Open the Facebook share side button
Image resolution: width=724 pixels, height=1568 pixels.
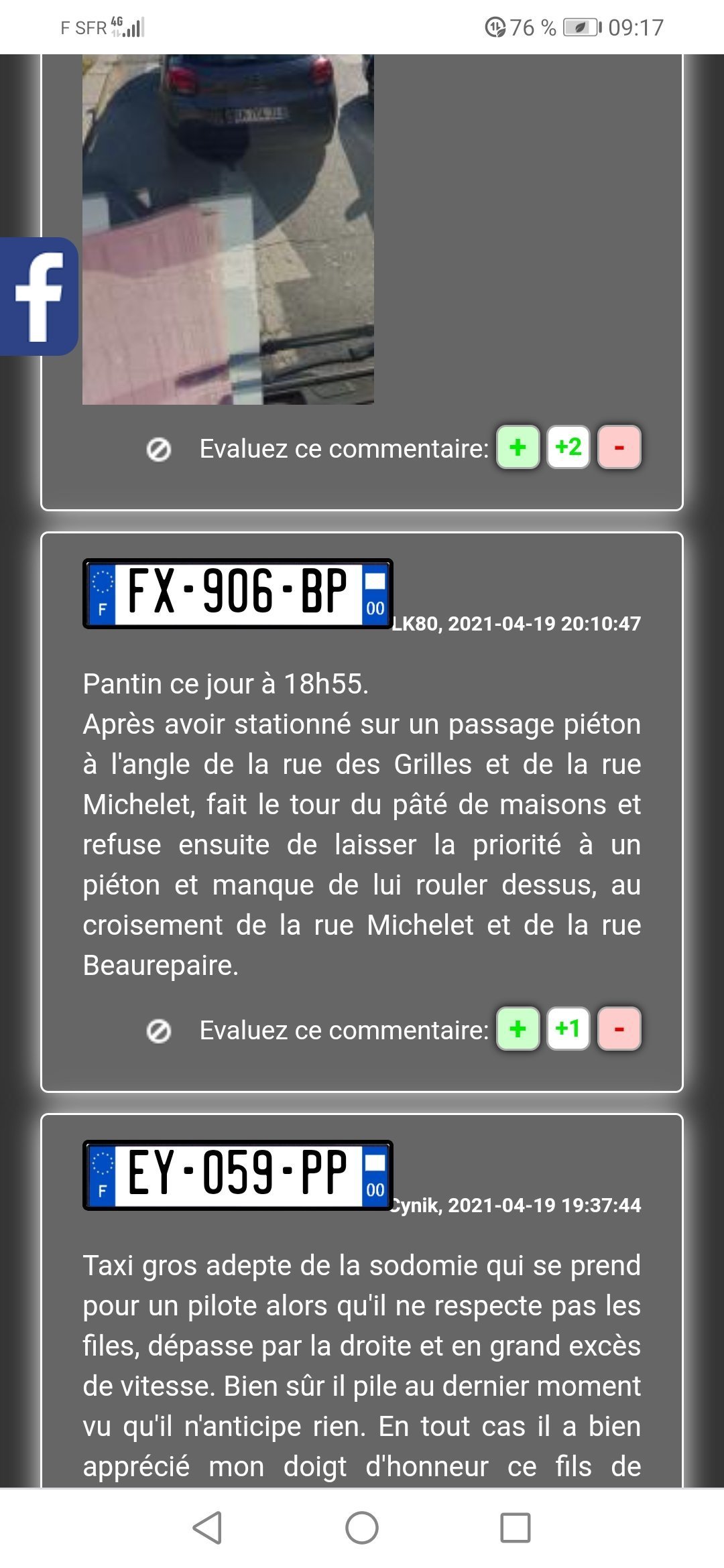(x=39, y=296)
